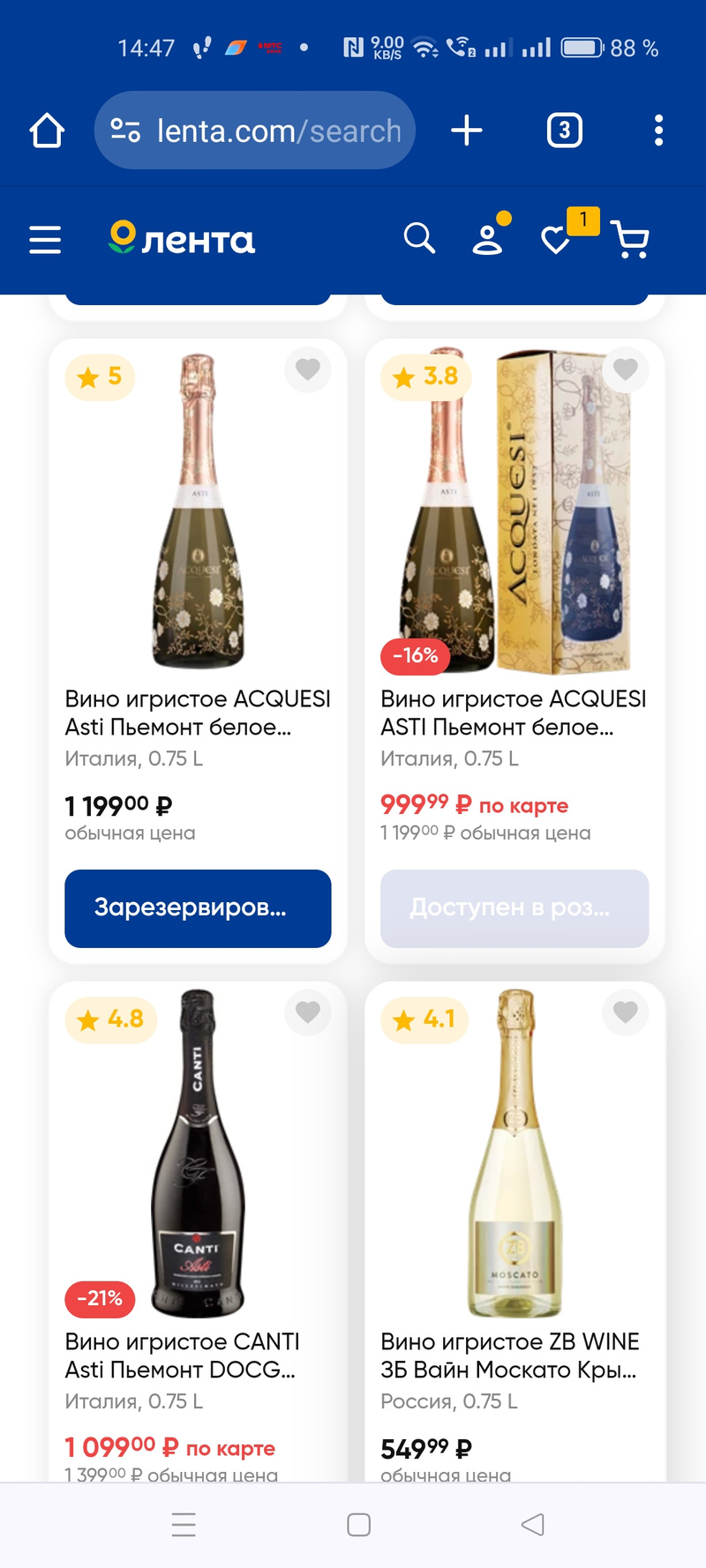This screenshot has width=706, height=1568.
Task: Open the user profile icon
Action: click(488, 238)
